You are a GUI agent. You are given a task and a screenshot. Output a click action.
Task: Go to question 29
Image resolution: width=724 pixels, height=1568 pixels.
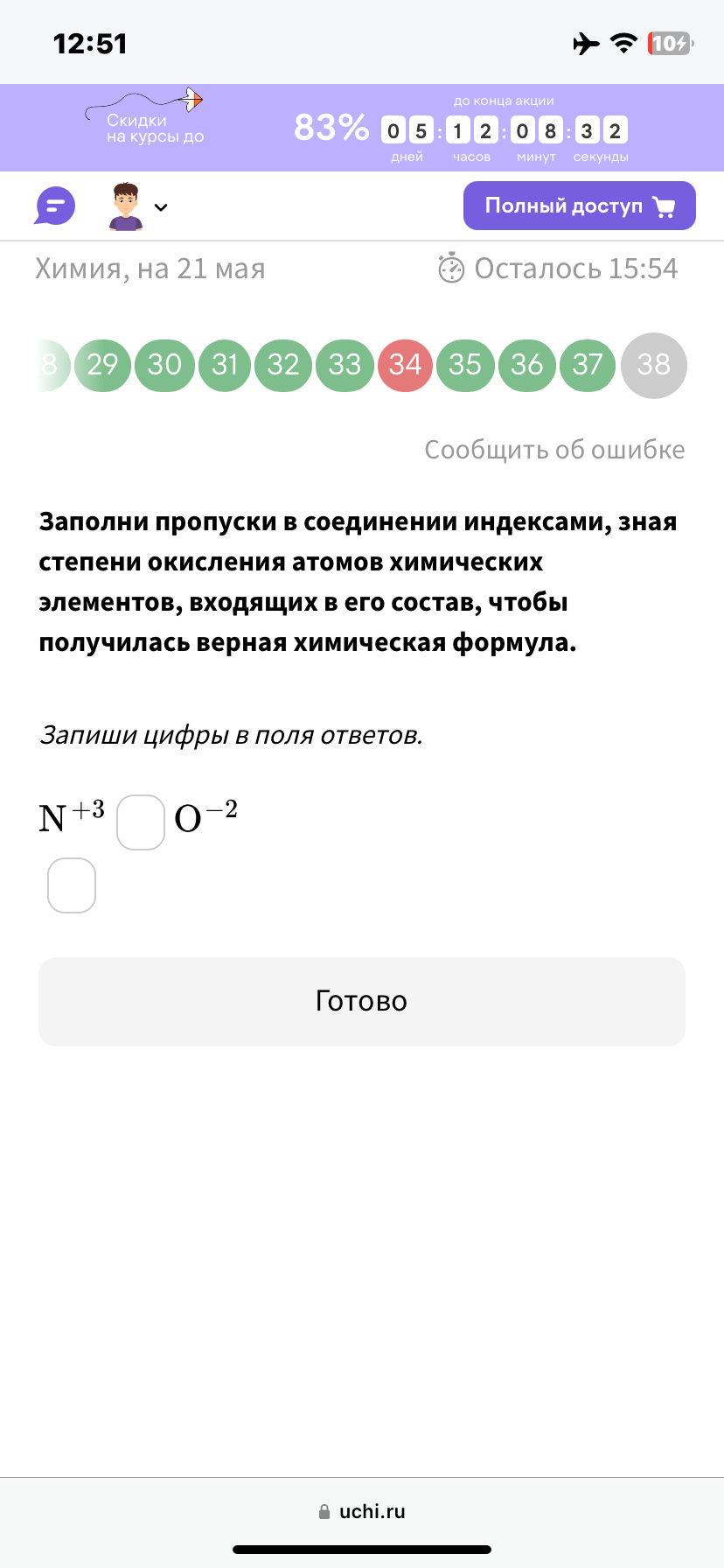pos(102,365)
